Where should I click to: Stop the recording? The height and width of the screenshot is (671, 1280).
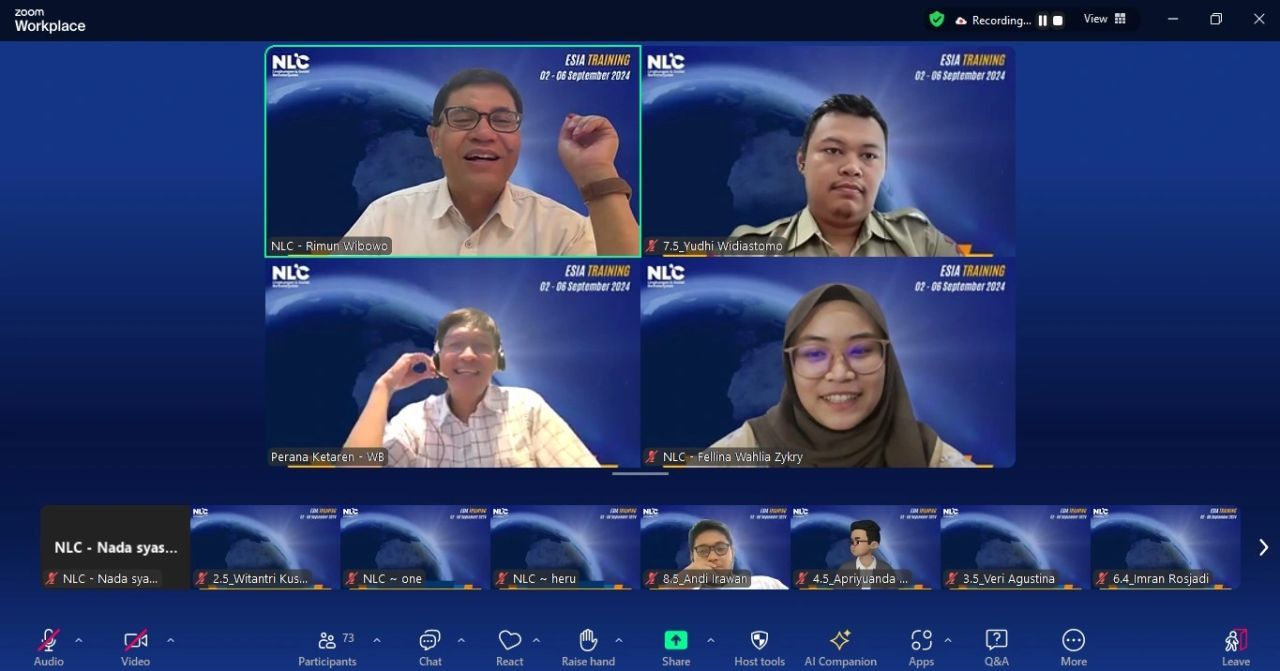coord(1058,20)
